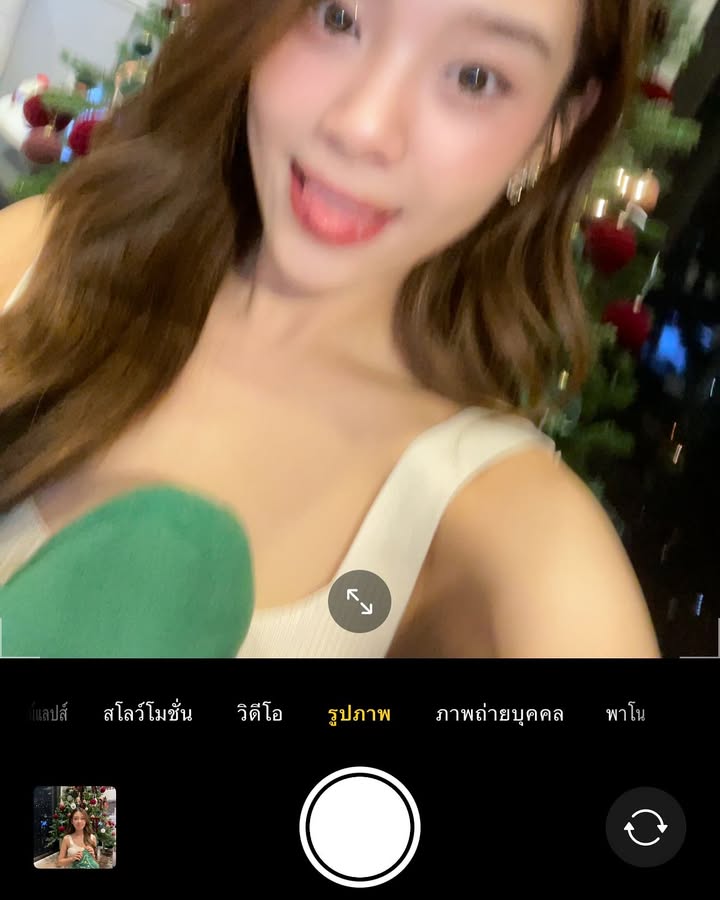Select ภาพถ่ายบุคคล portrait mode
Image resolution: width=720 pixels, height=900 pixels.
tap(499, 714)
